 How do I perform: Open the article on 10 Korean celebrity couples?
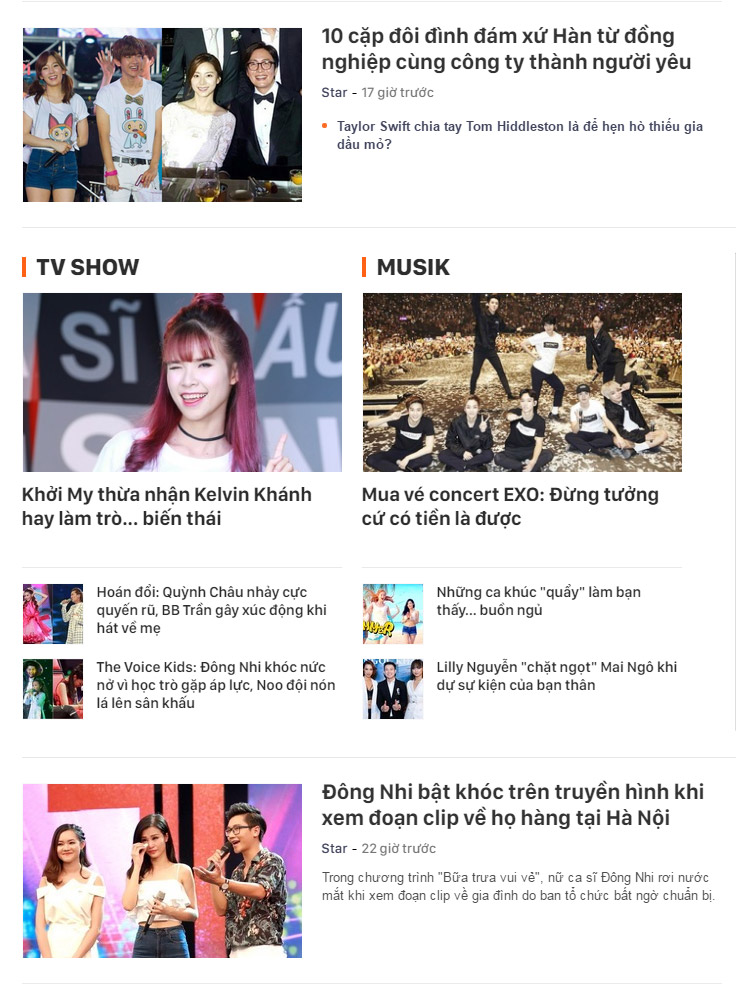click(506, 50)
